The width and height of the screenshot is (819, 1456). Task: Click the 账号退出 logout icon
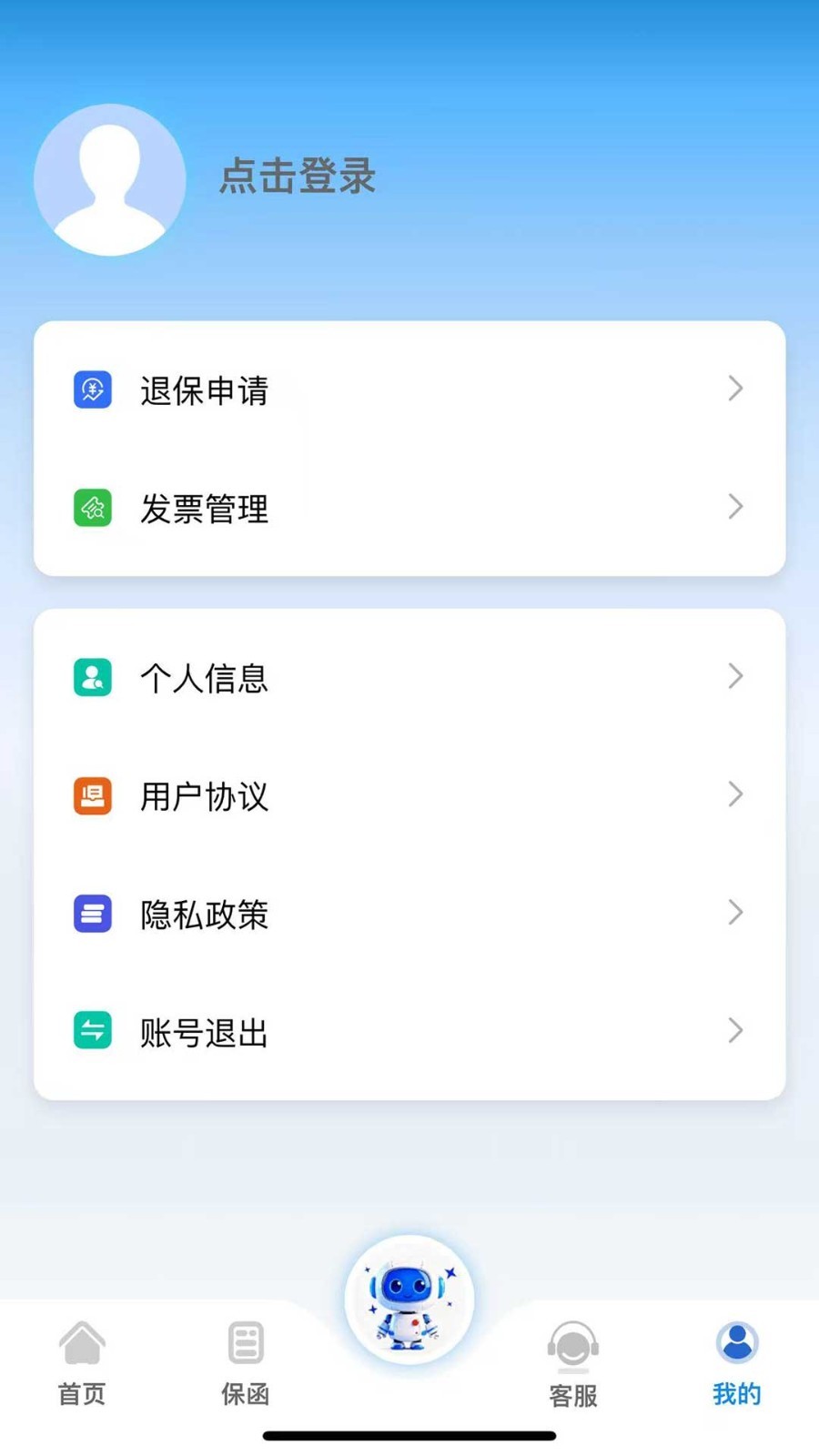click(92, 1030)
